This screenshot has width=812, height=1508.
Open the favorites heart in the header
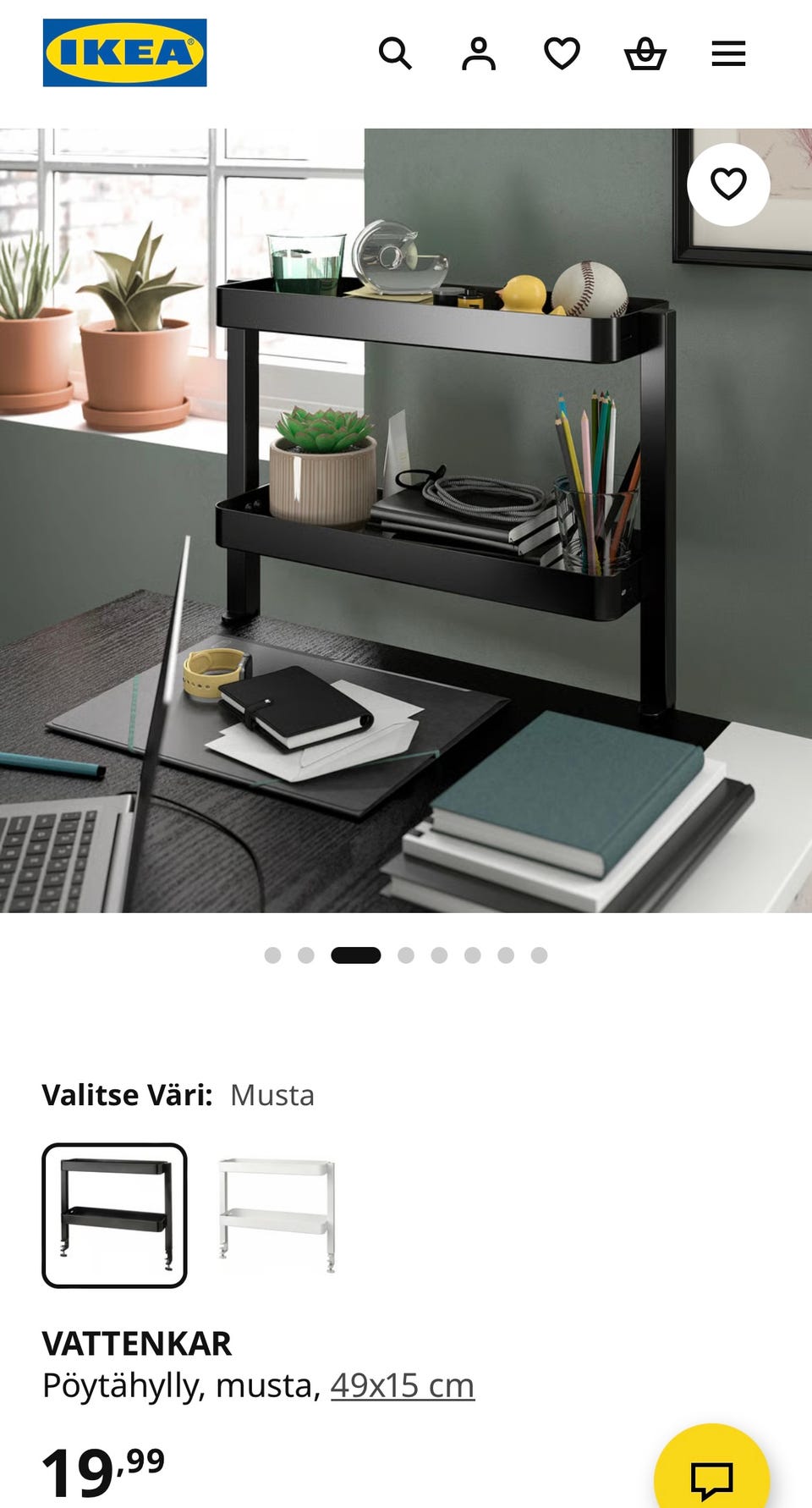[562, 53]
